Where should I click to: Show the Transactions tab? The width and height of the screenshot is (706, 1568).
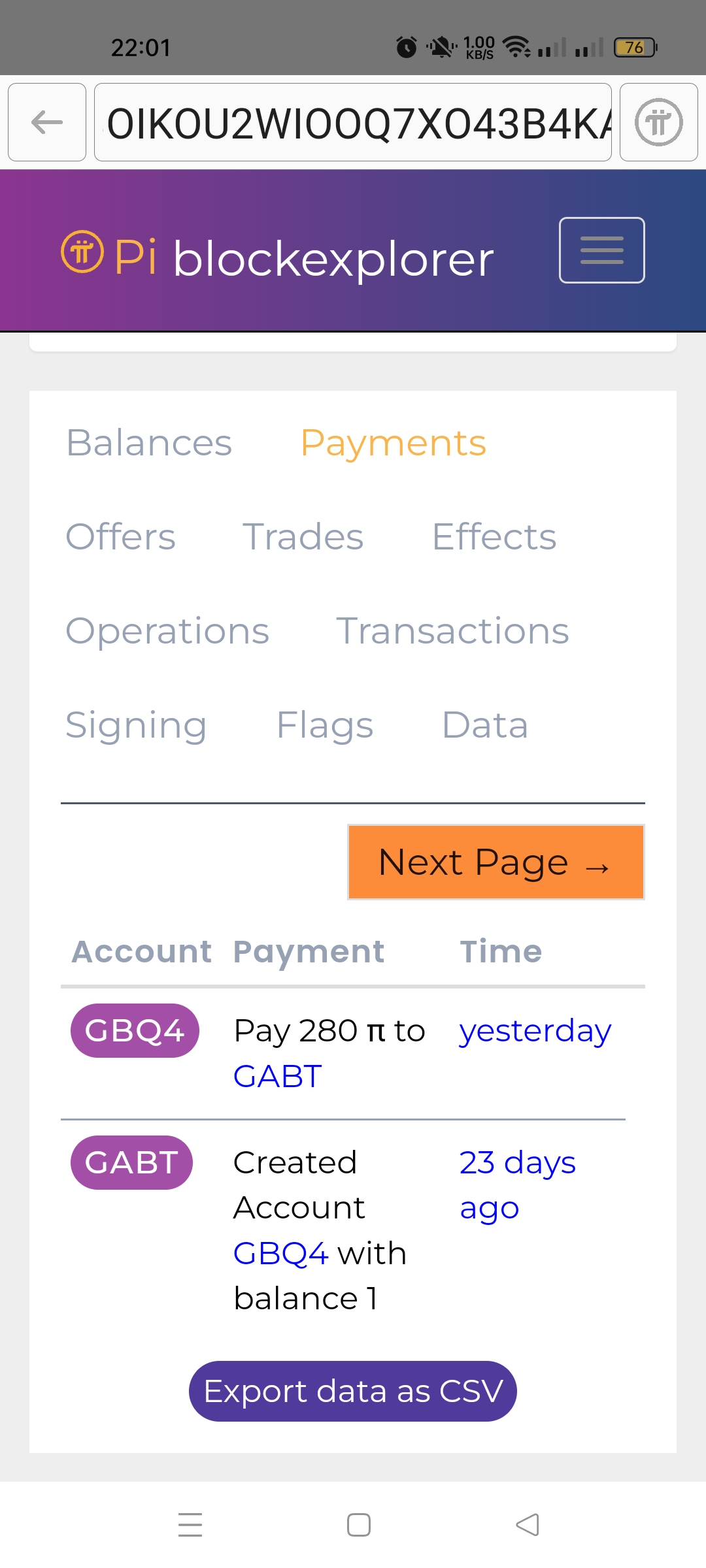tap(452, 631)
